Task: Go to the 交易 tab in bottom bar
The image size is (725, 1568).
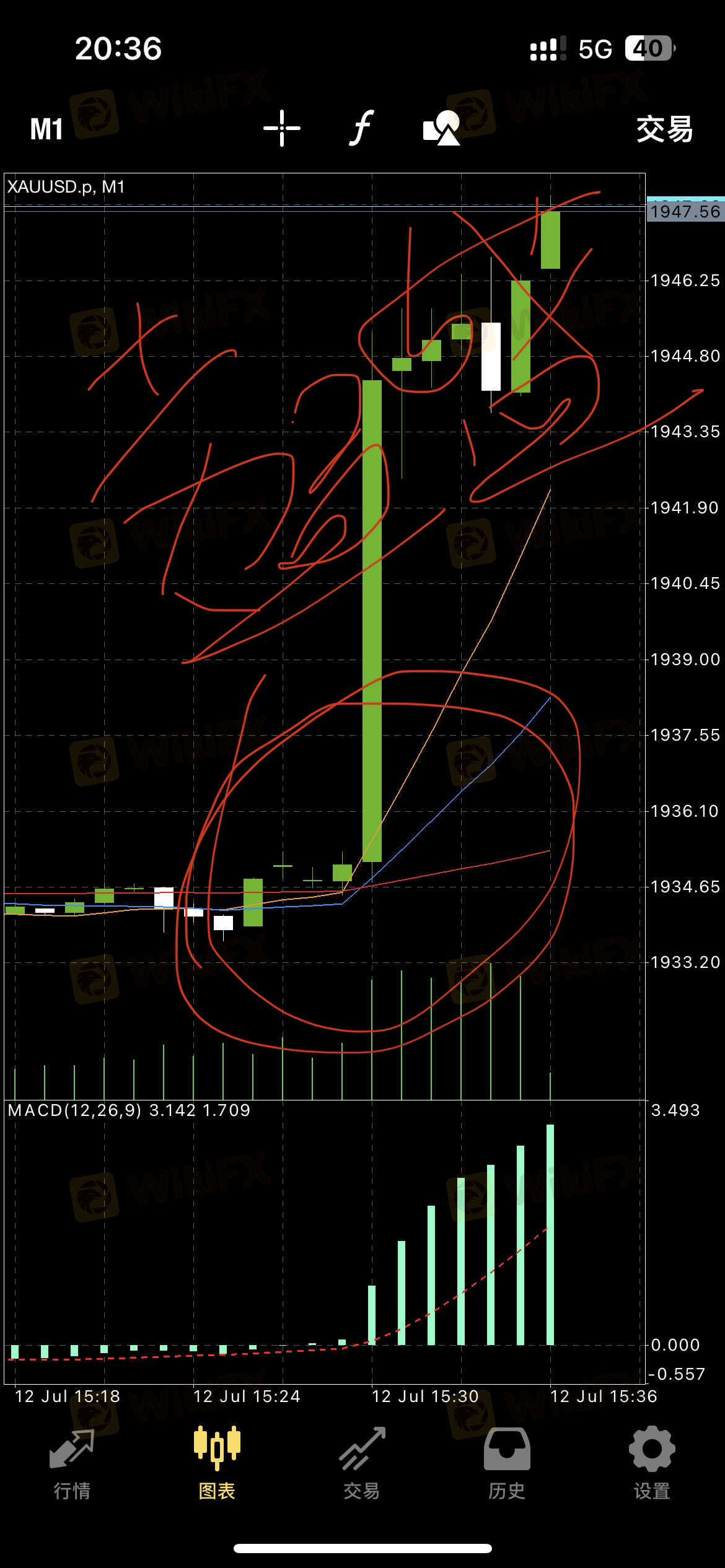Action: (362, 1464)
